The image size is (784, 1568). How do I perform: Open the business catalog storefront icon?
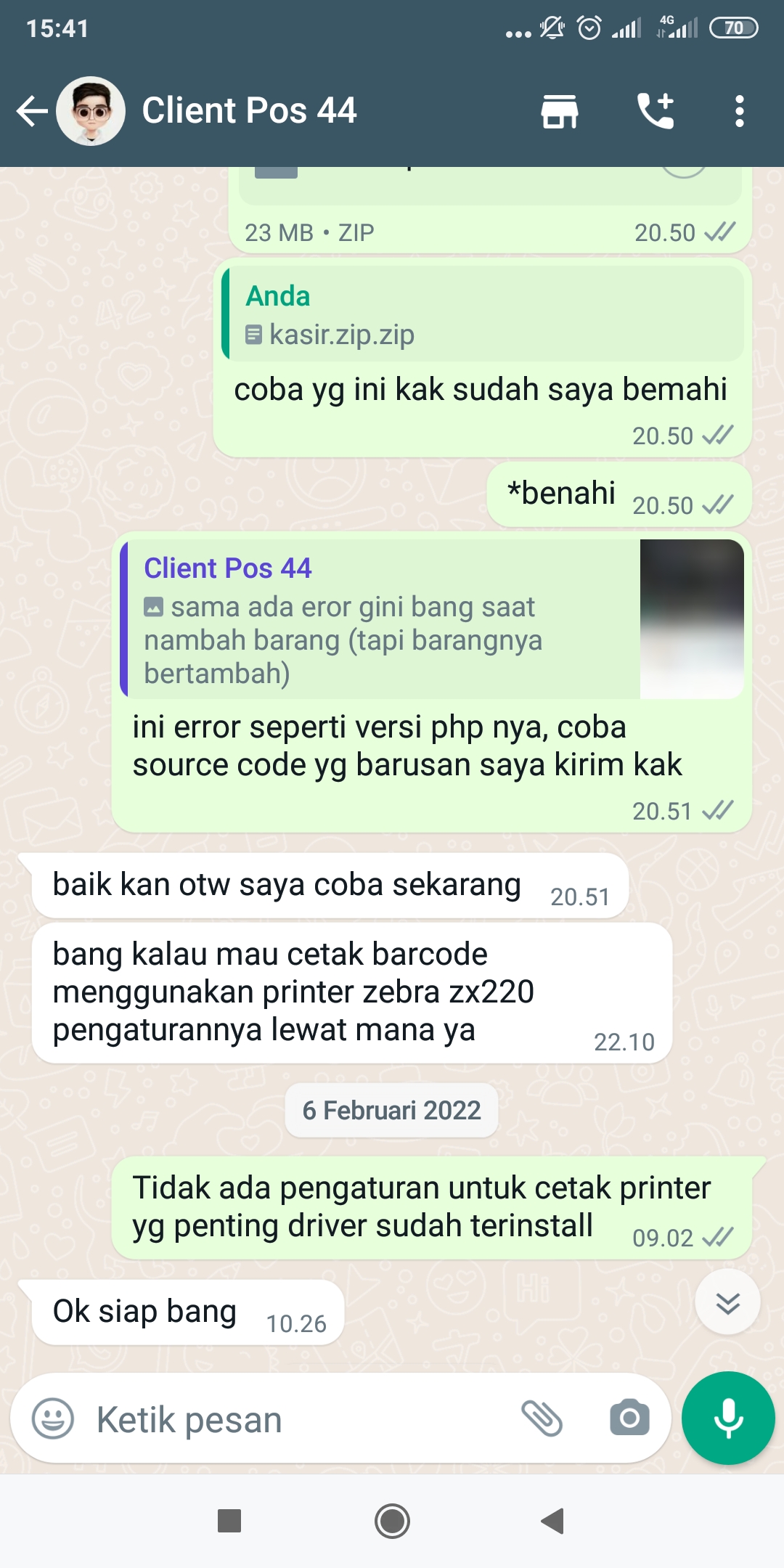pyautogui.click(x=560, y=112)
